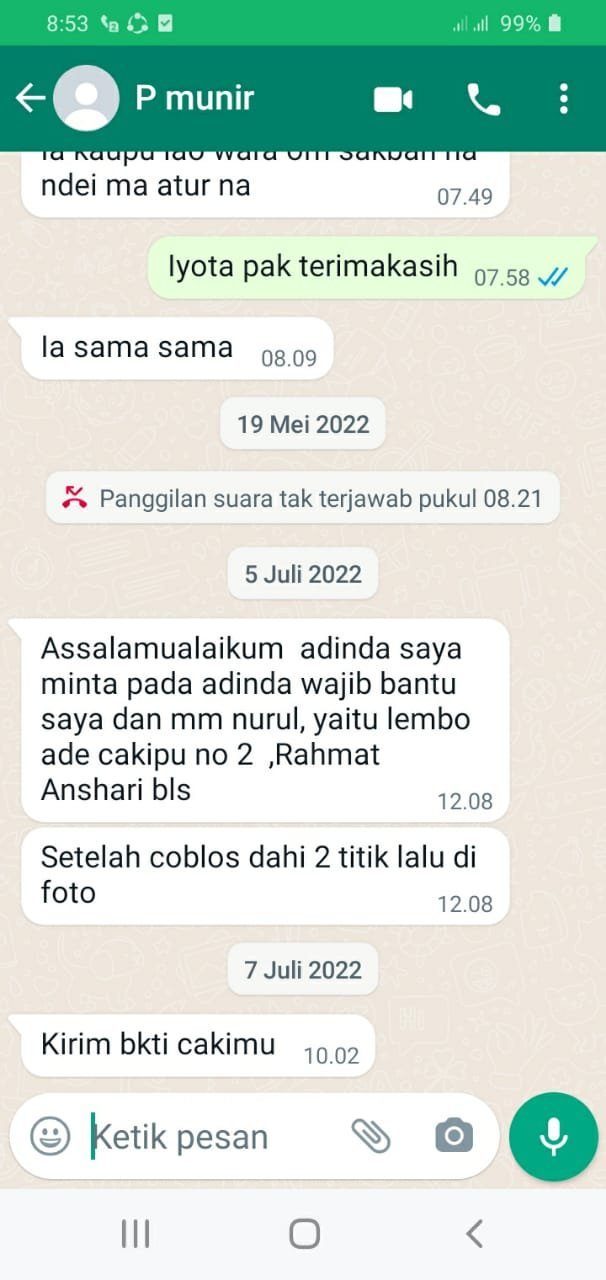Open the recent apps view
The image size is (606, 1280).
[x=135, y=1233]
